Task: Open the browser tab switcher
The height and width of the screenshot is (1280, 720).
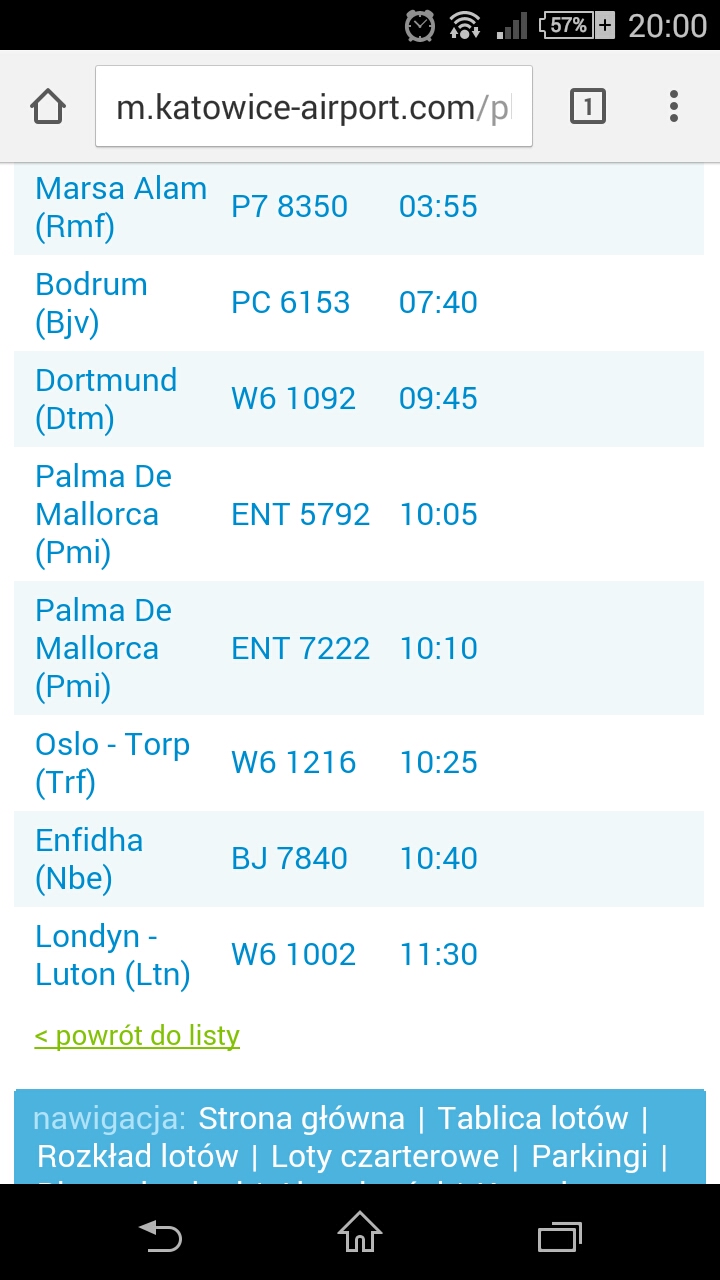Action: pos(587,106)
